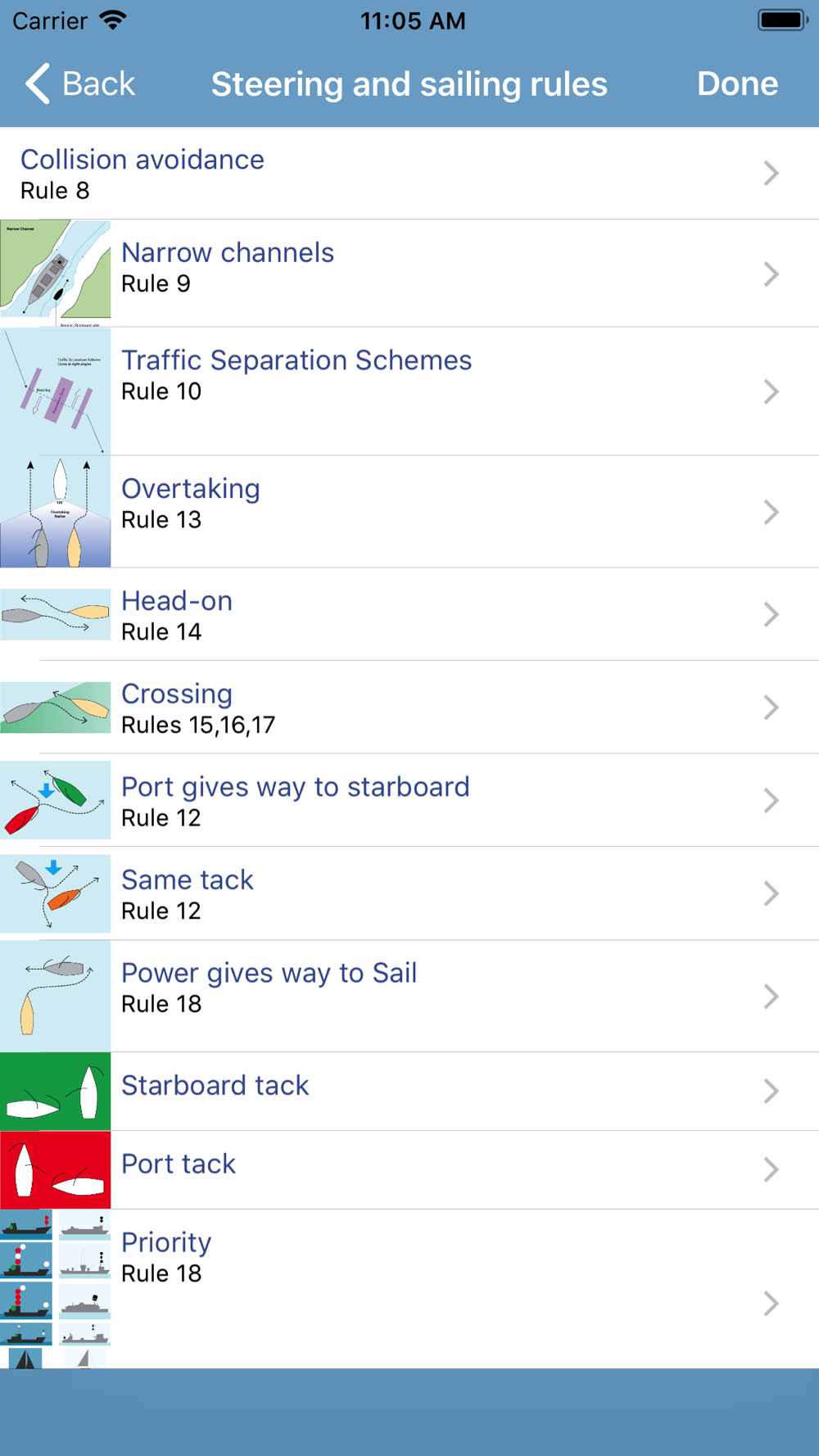Screen dimensions: 819x1456
Task: View Priority Rule 18 details
Action: point(409,1289)
